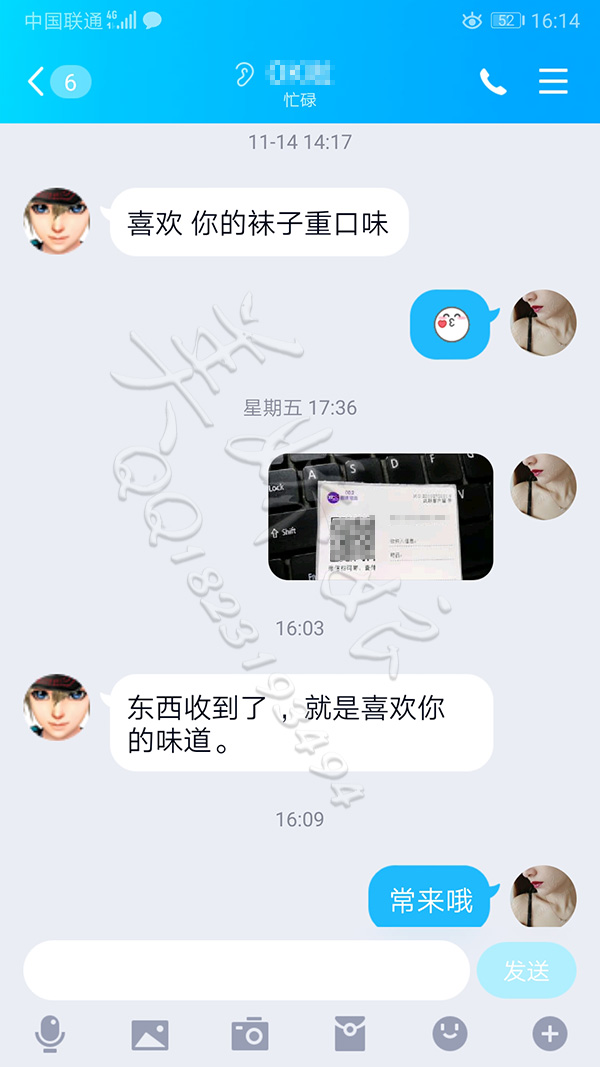Open the red packet option
The height and width of the screenshot is (1067, 600).
[x=350, y=1034]
